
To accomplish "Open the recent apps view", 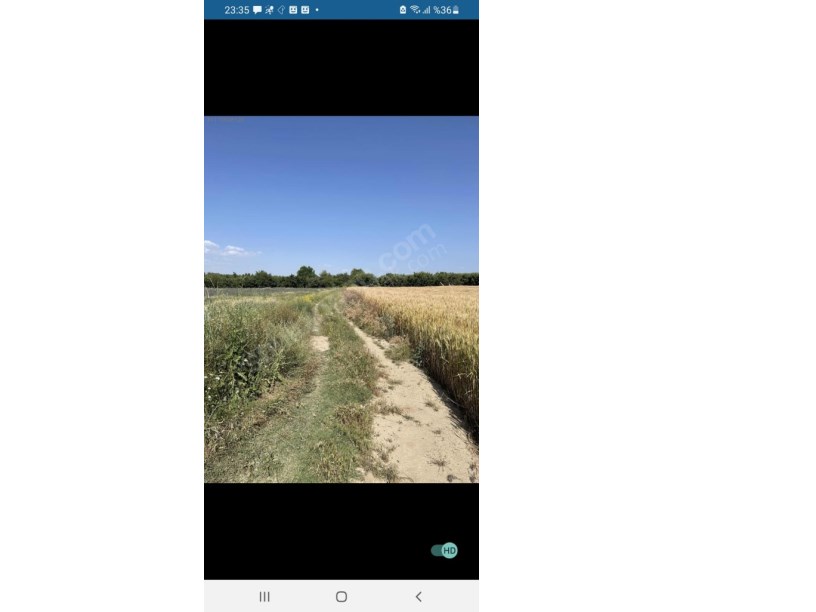I will click(264, 596).
